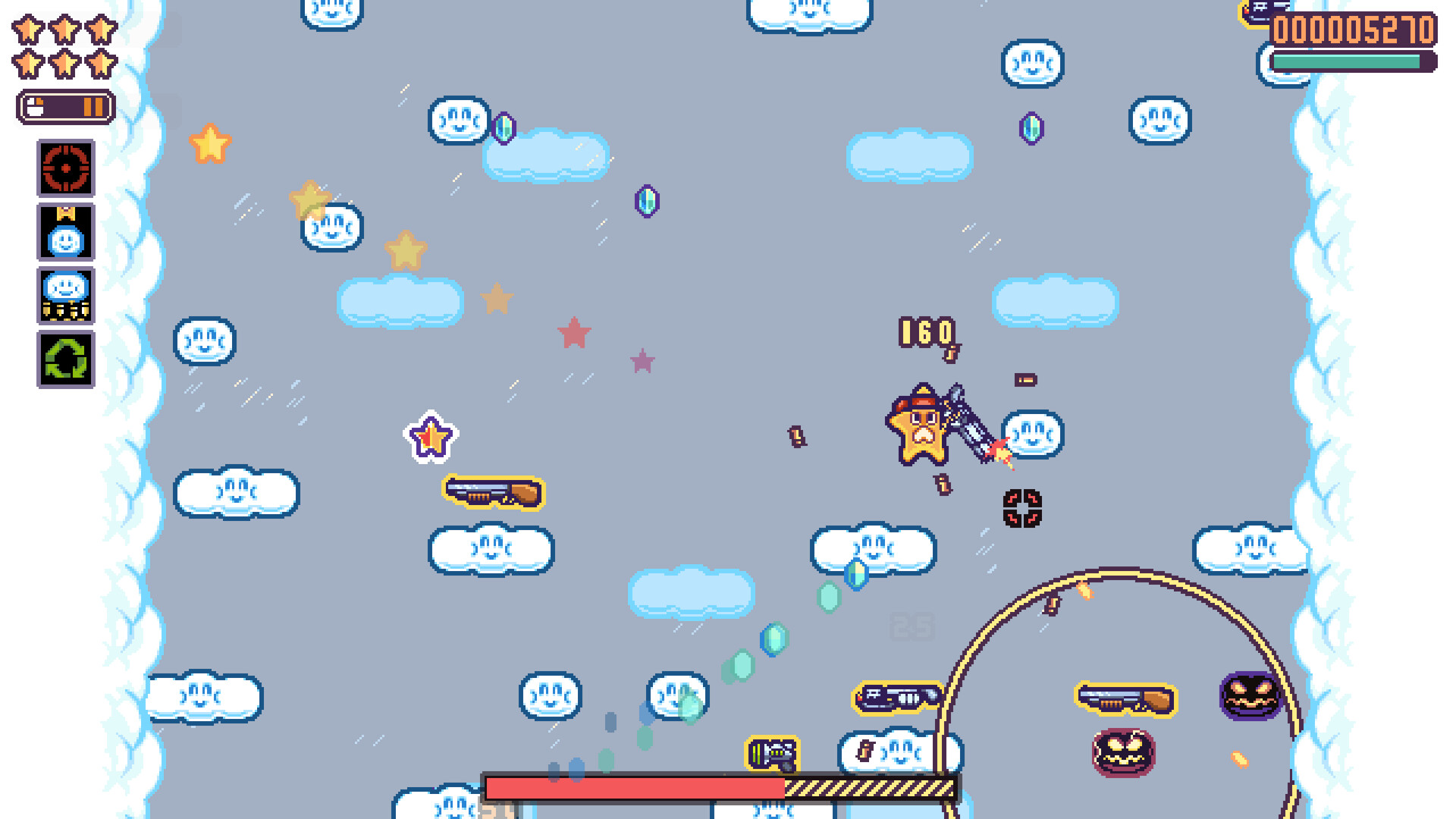1456x819 pixels.
Task: Select the crowned cloud ability icon
Action: click(66, 232)
